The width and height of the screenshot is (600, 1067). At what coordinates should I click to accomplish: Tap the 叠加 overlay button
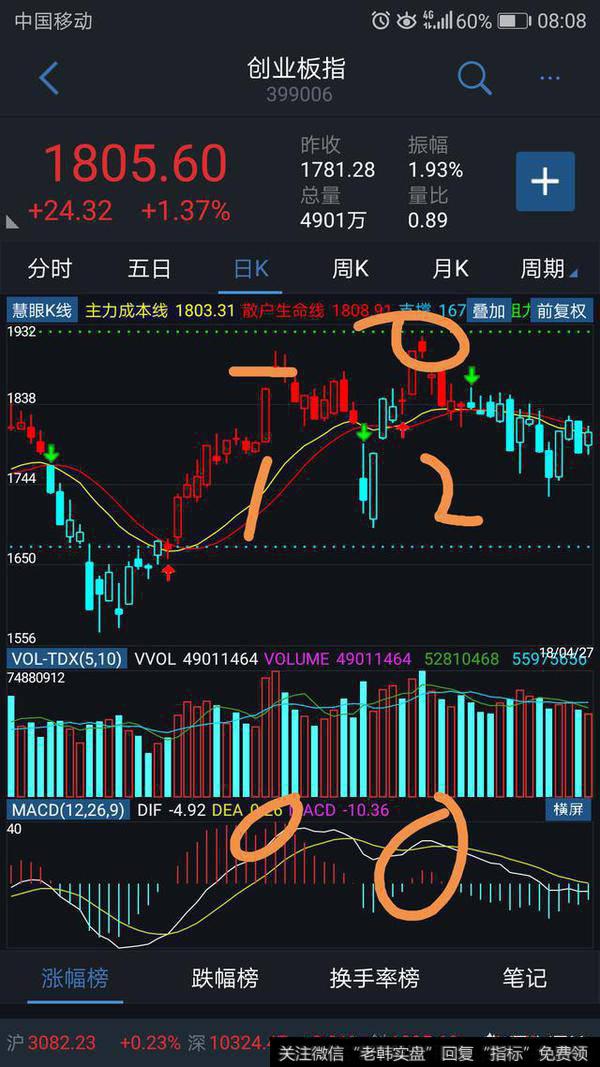(488, 311)
